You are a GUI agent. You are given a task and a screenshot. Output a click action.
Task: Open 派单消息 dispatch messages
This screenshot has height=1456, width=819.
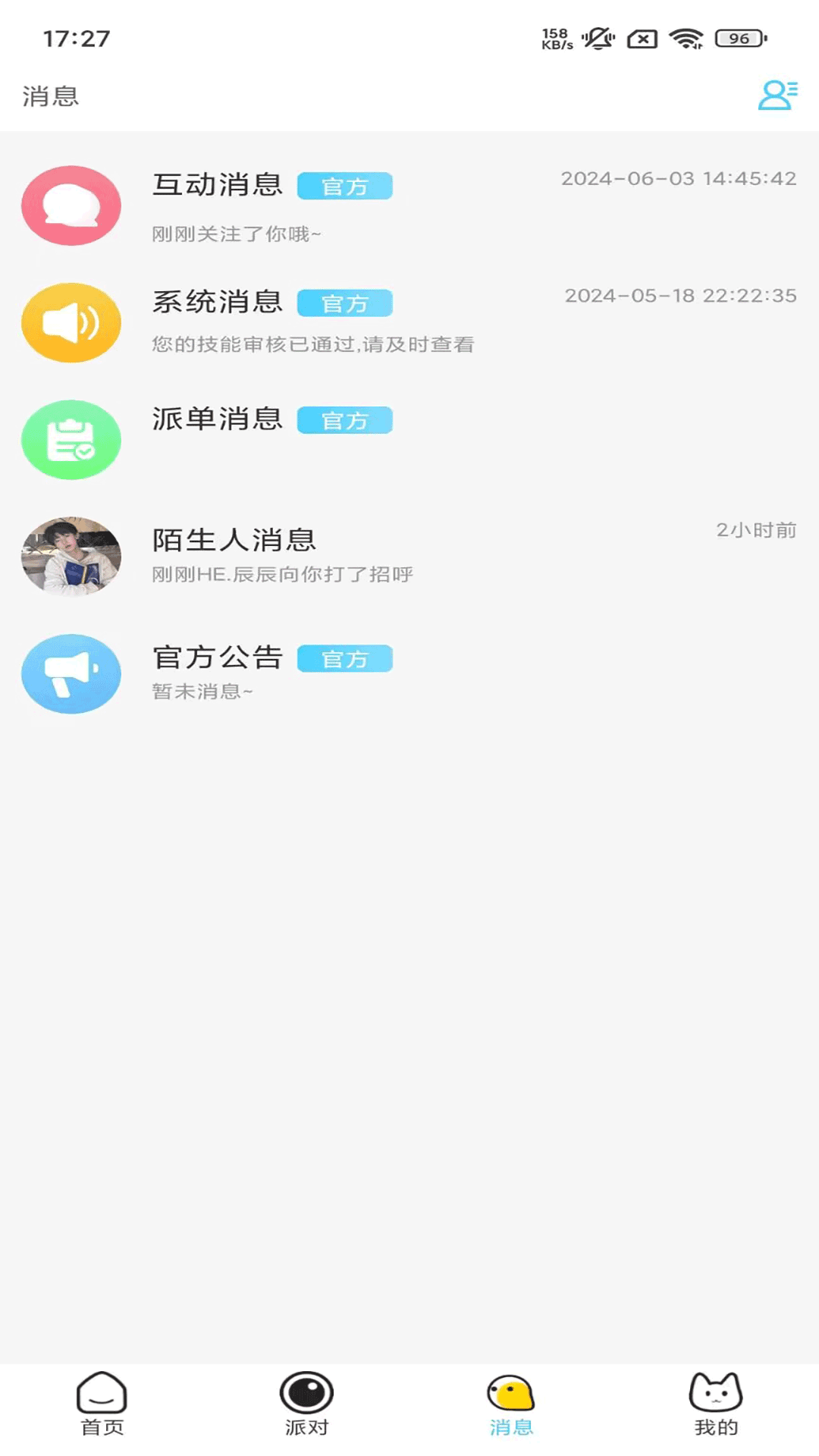(x=409, y=440)
